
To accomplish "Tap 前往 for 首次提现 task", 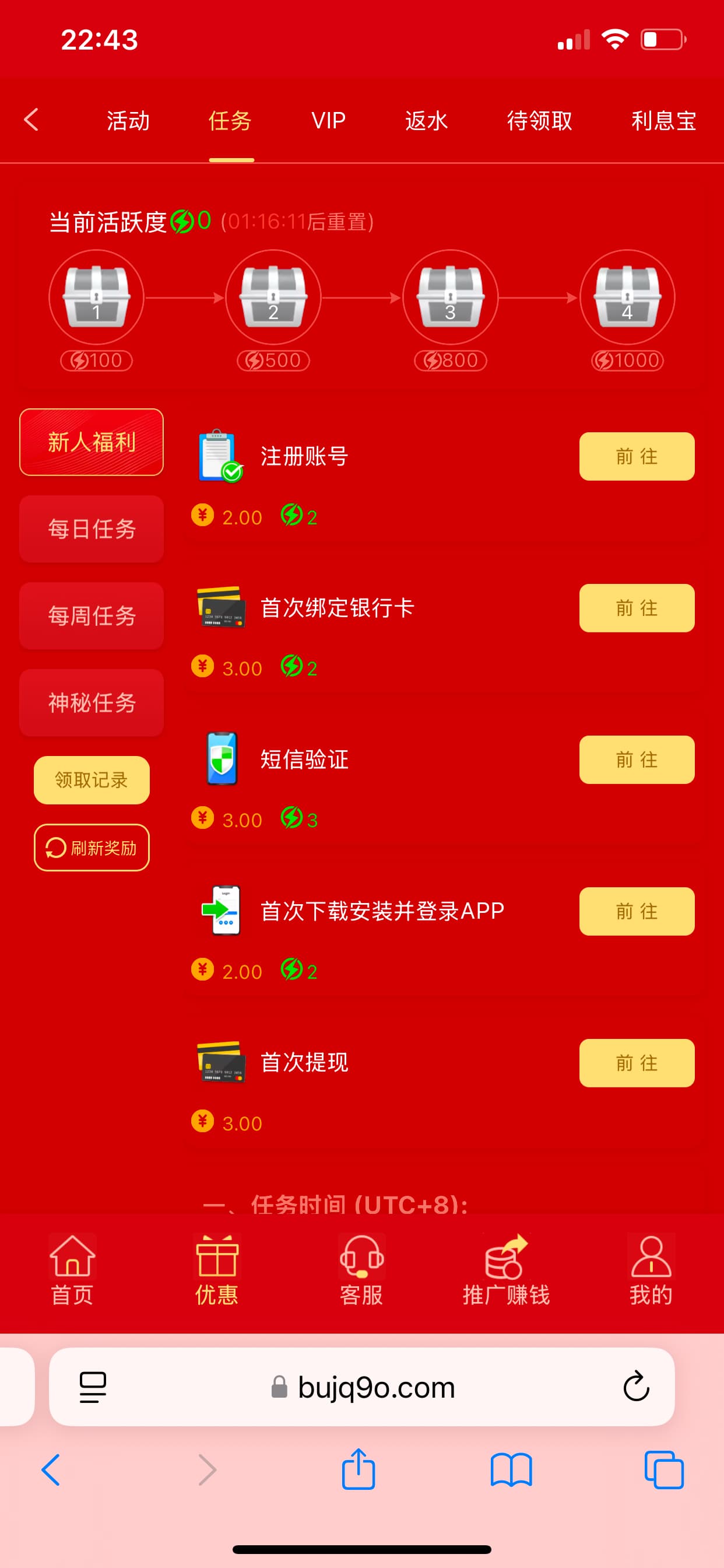I will 637,1062.
